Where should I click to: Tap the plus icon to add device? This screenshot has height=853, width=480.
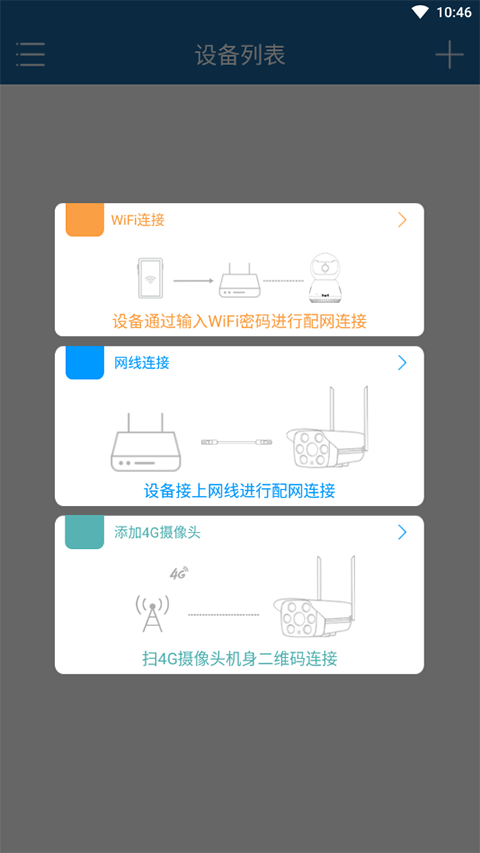[x=449, y=54]
